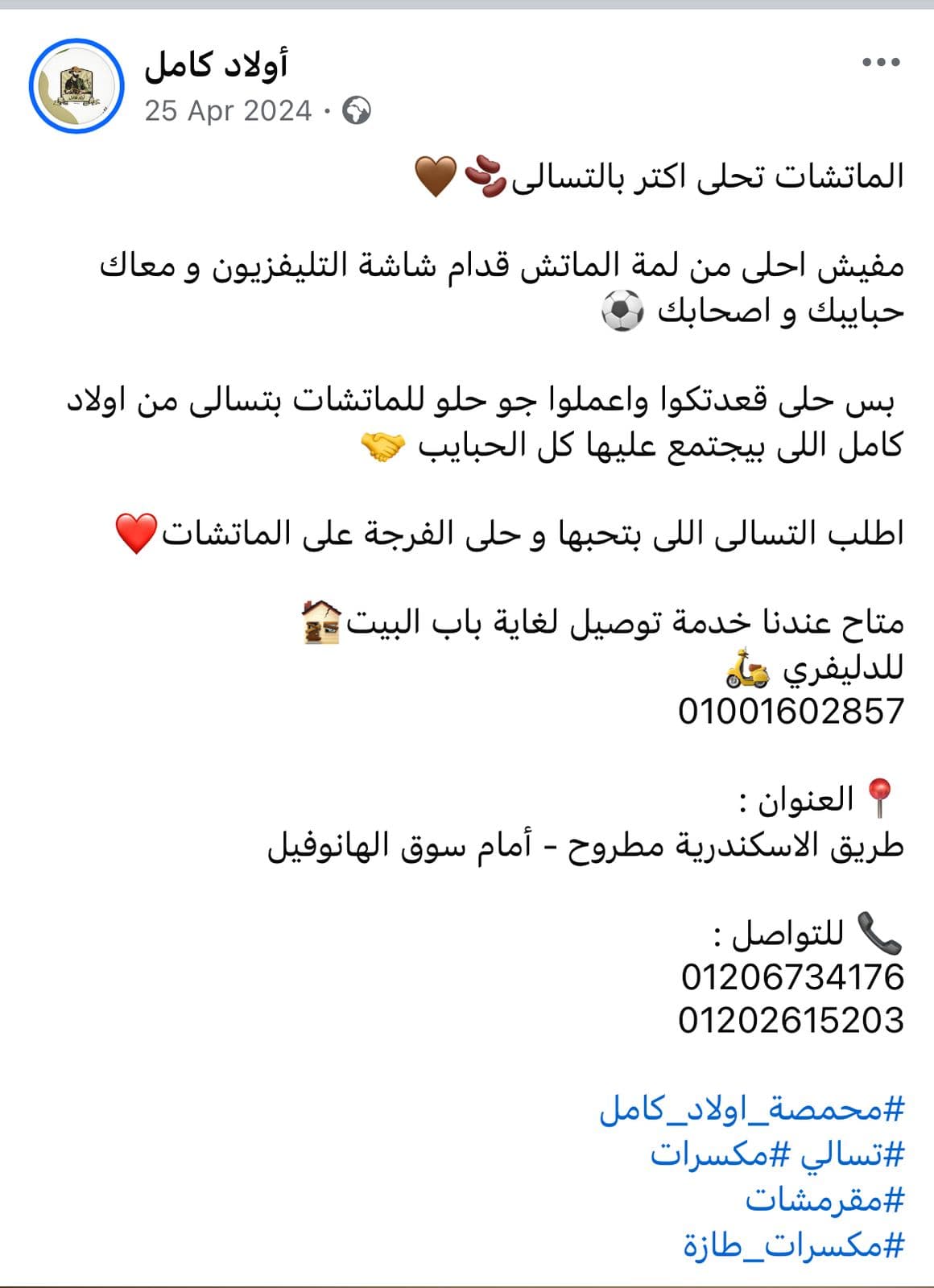Open the #مكسرات_طازة hashtag
The height and width of the screenshot is (1288, 934).
click(794, 1245)
